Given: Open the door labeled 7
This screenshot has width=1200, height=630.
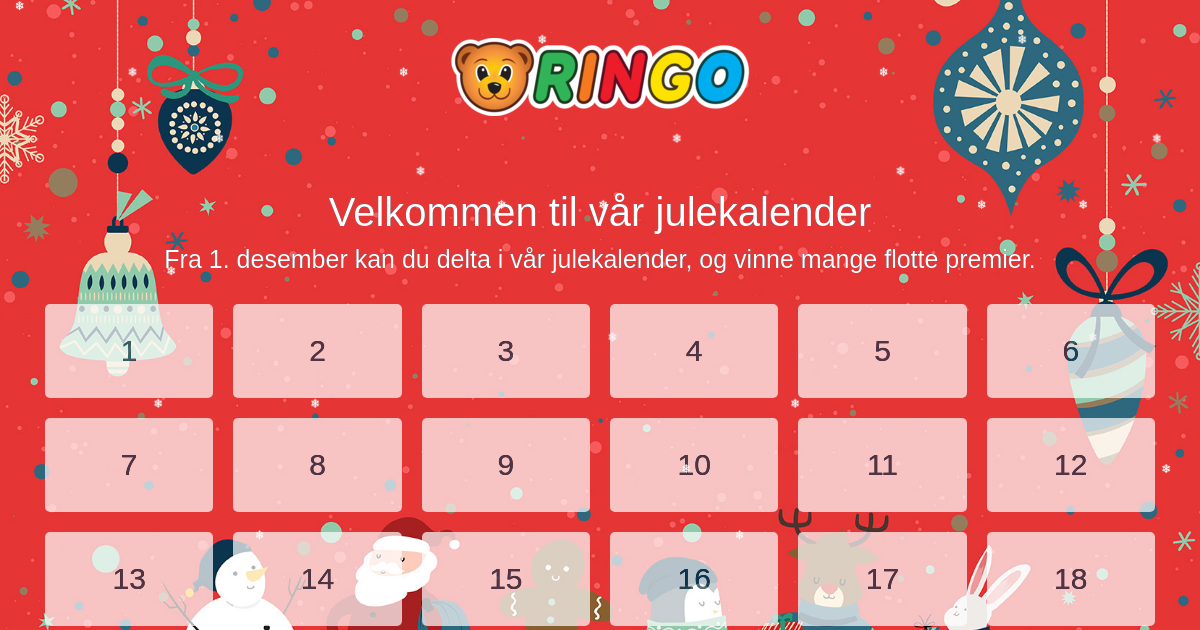Looking at the screenshot, I should 129,465.
